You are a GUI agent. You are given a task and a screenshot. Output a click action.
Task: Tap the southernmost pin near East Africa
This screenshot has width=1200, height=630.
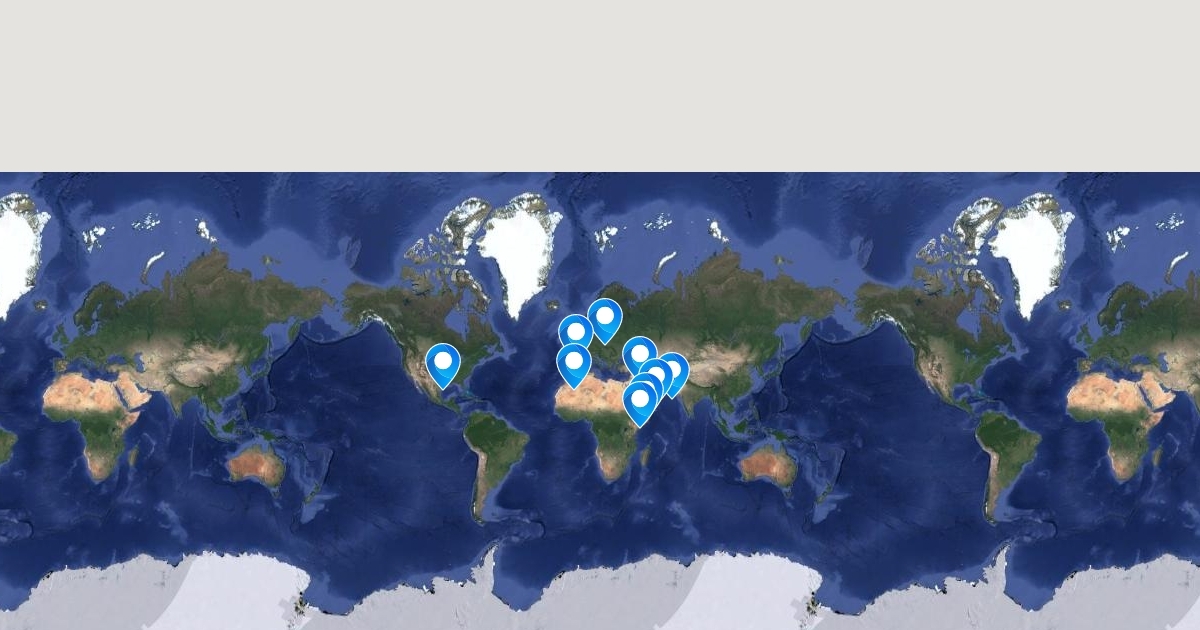coord(640,401)
